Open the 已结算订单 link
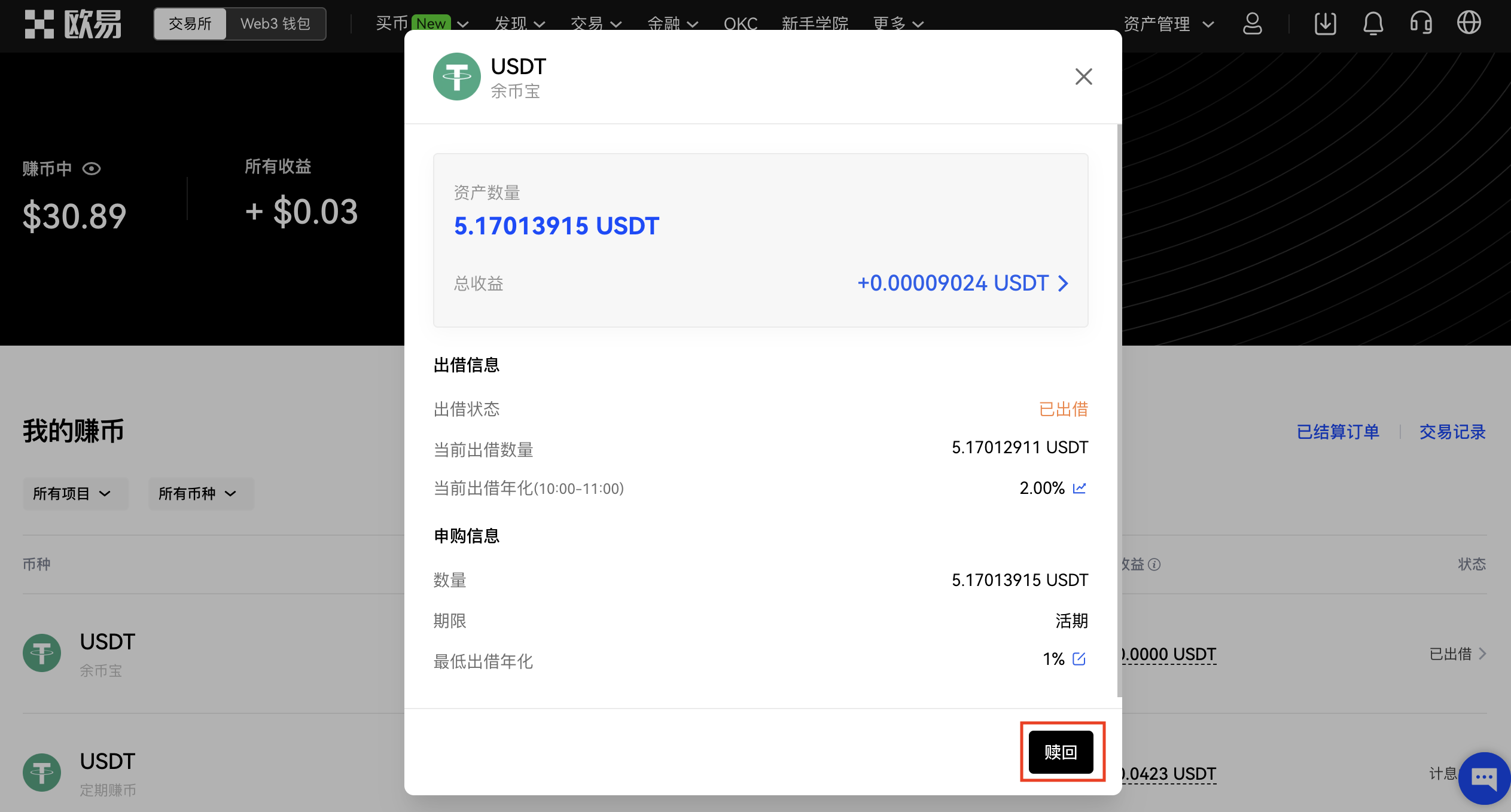Image resolution: width=1511 pixels, height=812 pixels. coord(1338,432)
